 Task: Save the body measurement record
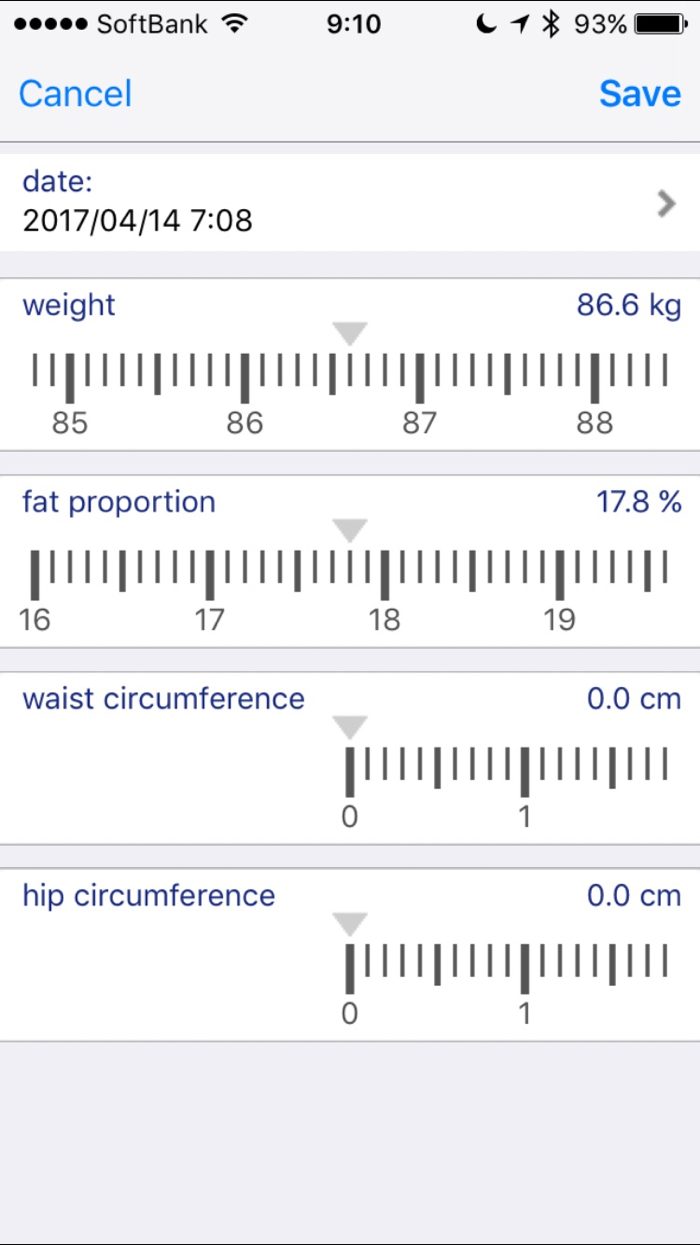coord(640,94)
